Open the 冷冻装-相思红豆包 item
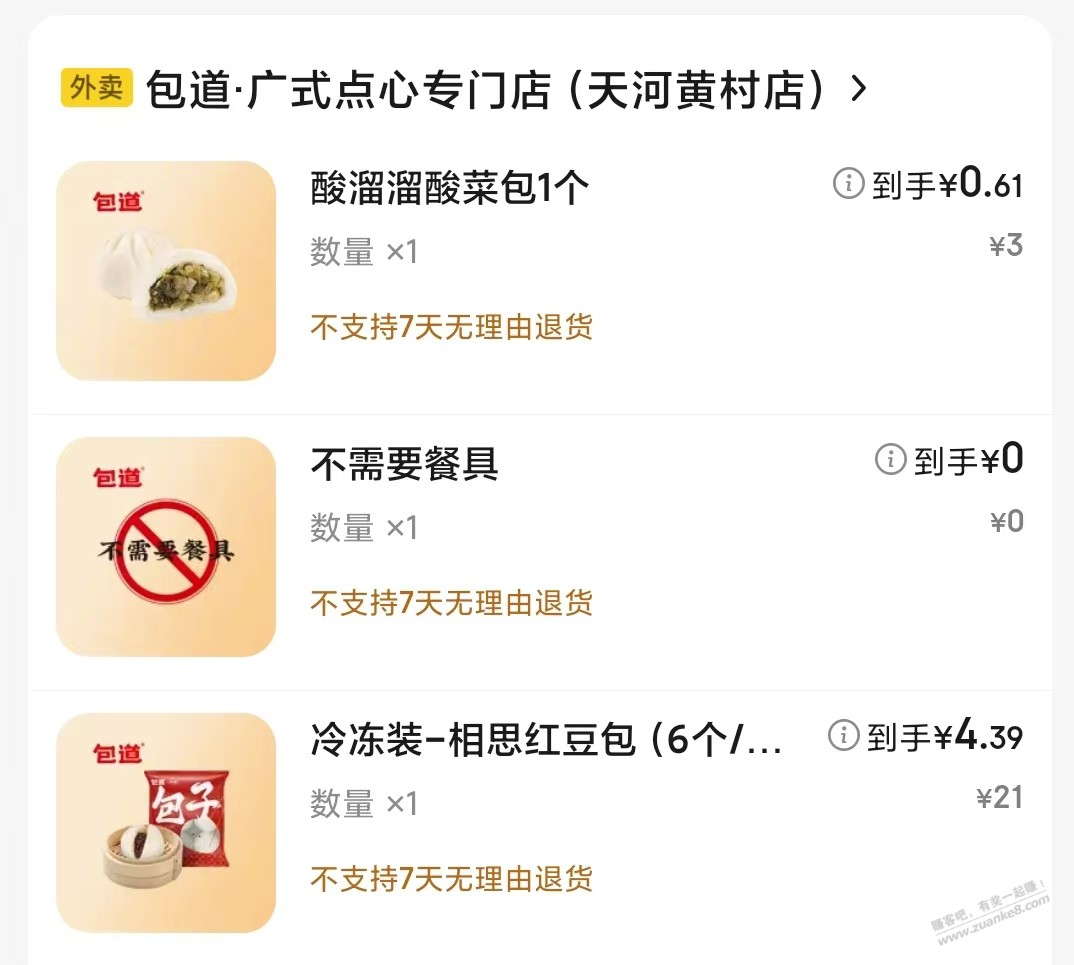The height and width of the screenshot is (965, 1074). 546,741
